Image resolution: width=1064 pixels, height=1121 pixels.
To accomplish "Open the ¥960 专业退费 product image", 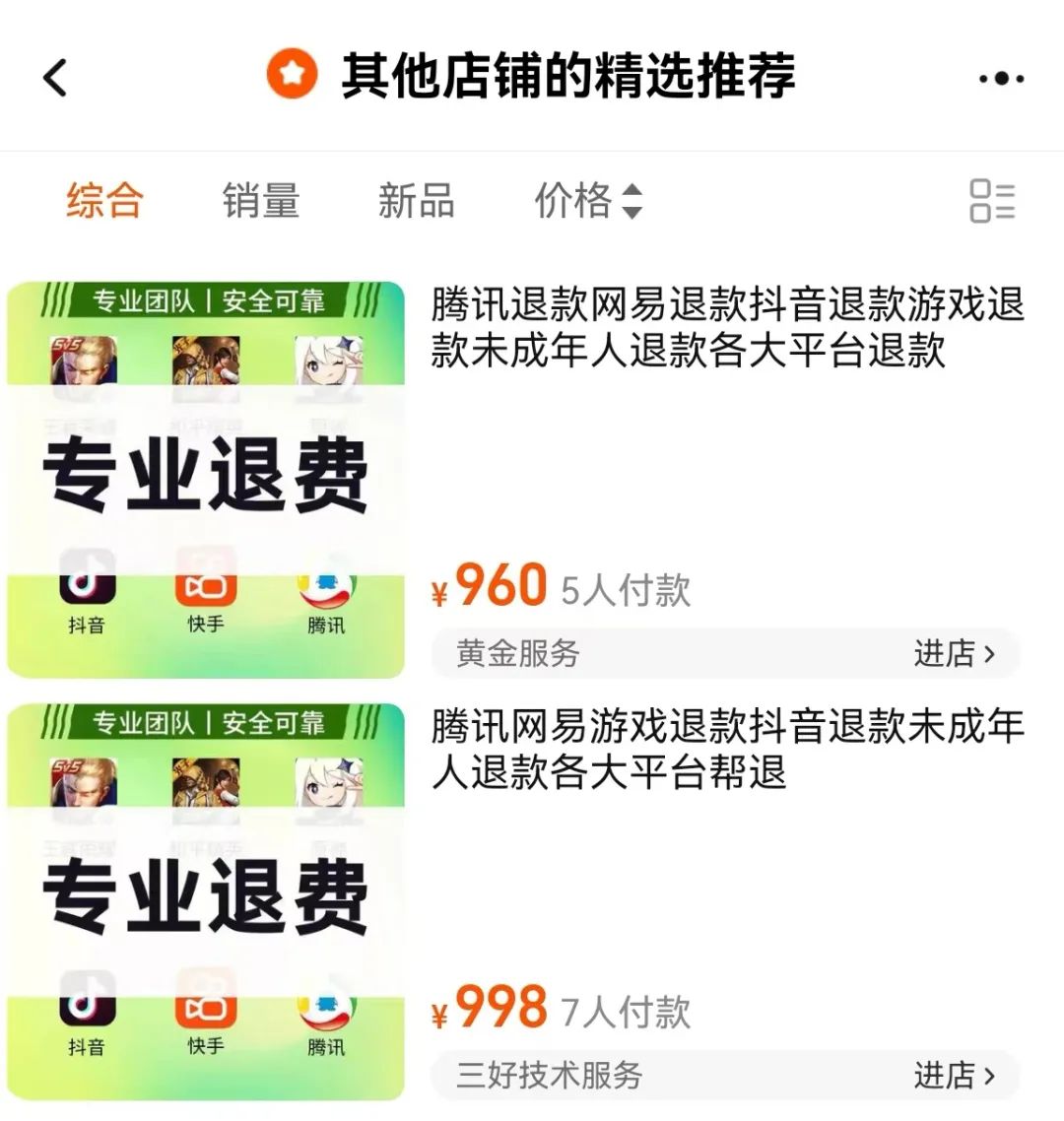I will (206, 480).
